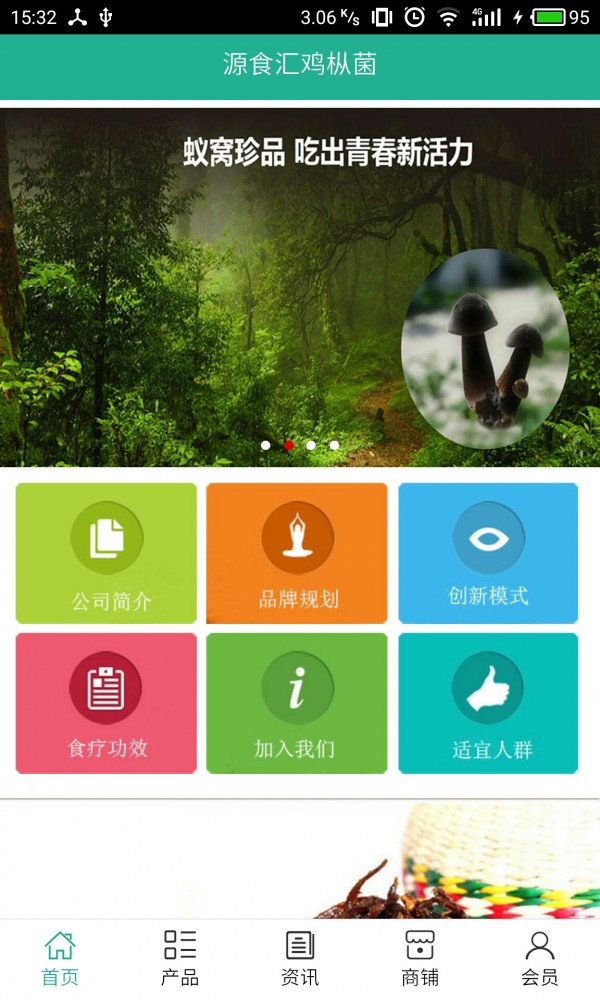Switch to the 产品 tab

coord(180,958)
